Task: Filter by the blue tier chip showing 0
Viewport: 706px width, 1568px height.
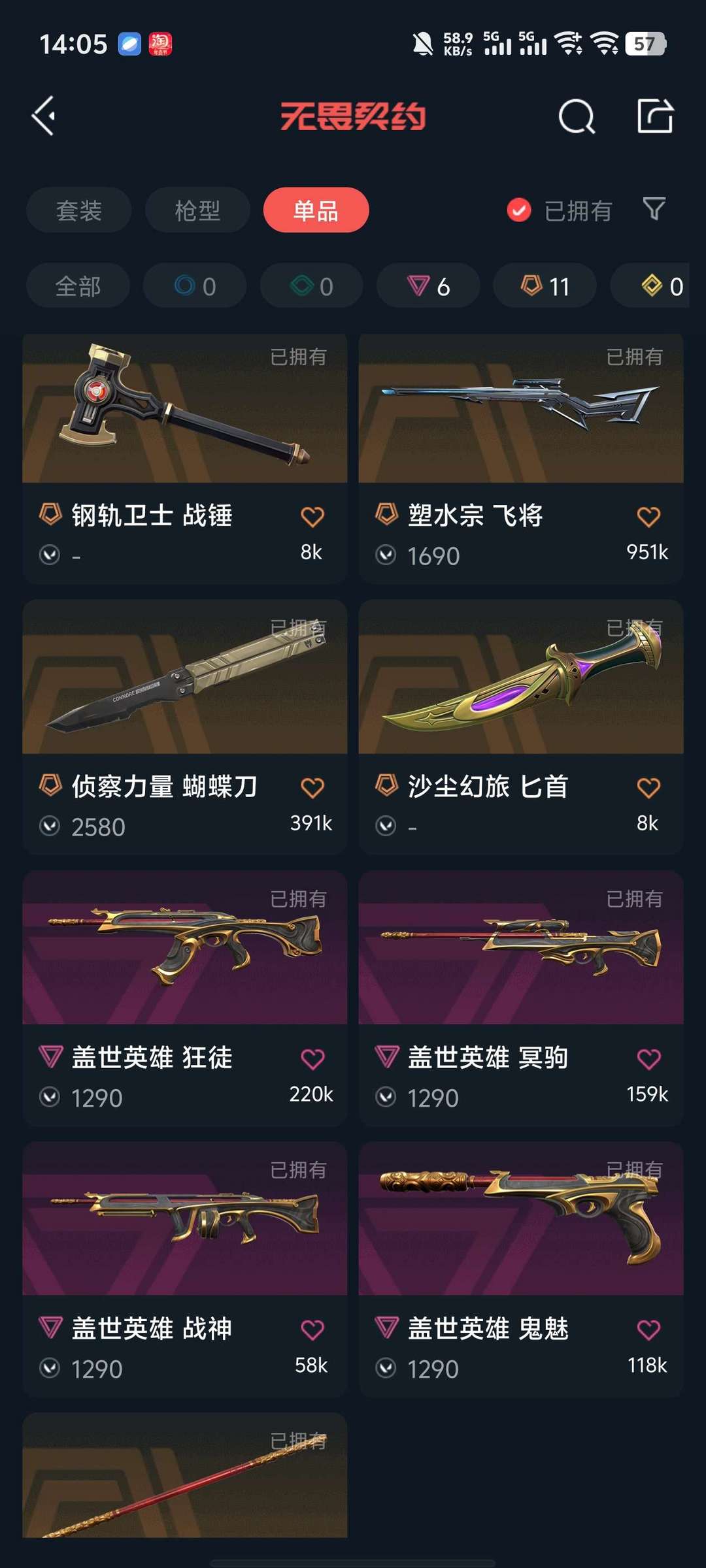Action: (195, 286)
